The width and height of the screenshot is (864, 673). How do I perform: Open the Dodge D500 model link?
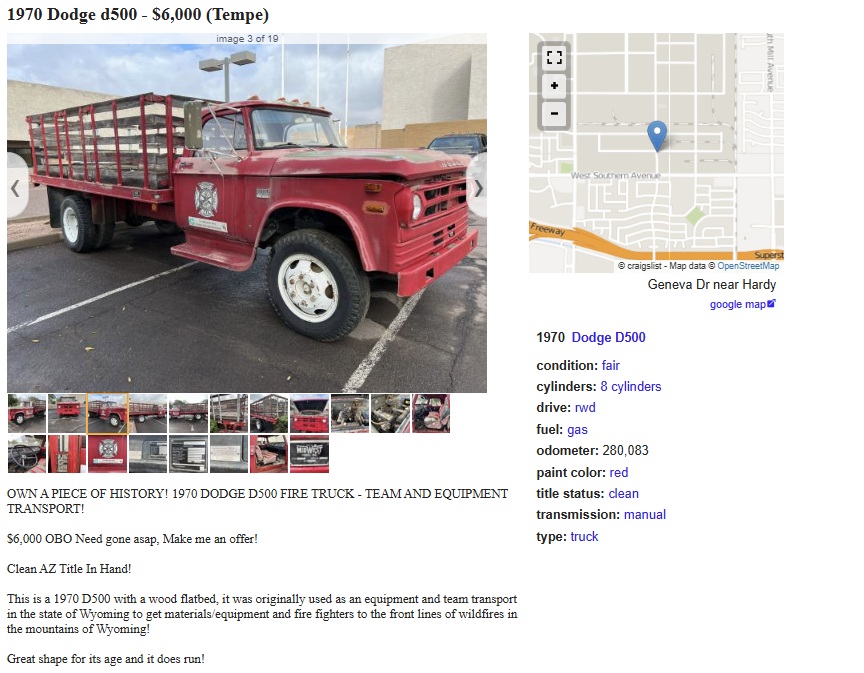608,337
